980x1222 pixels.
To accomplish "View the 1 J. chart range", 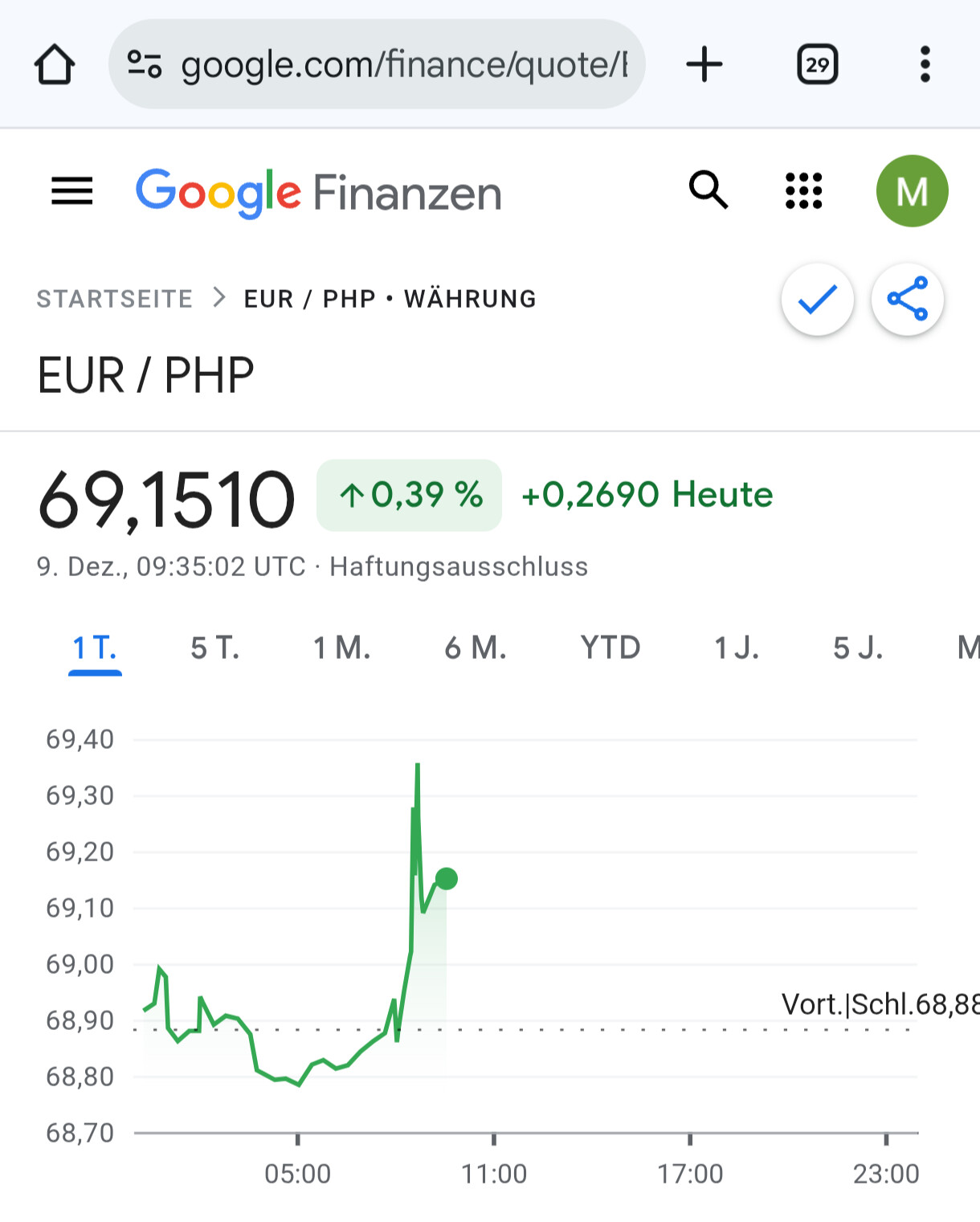I will pos(737,648).
